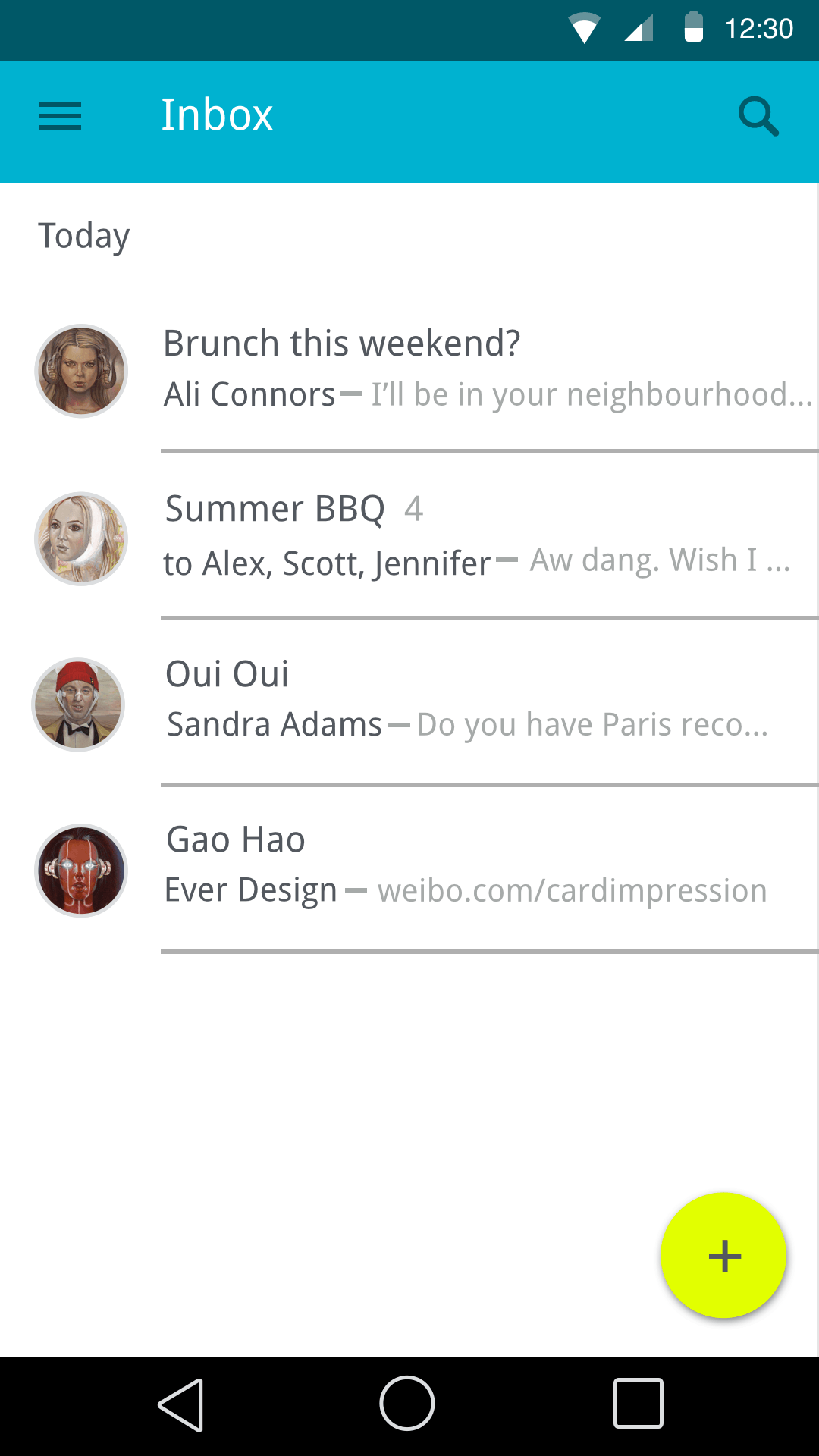Open the navigation drawer menu
This screenshot has height=1456, width=819.
click(x=60, y=117)
